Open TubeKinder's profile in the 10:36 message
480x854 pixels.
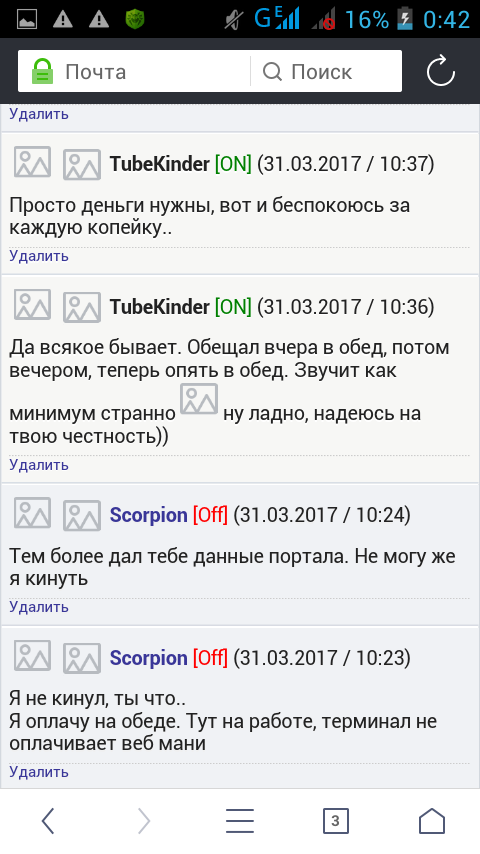[160, 307]
